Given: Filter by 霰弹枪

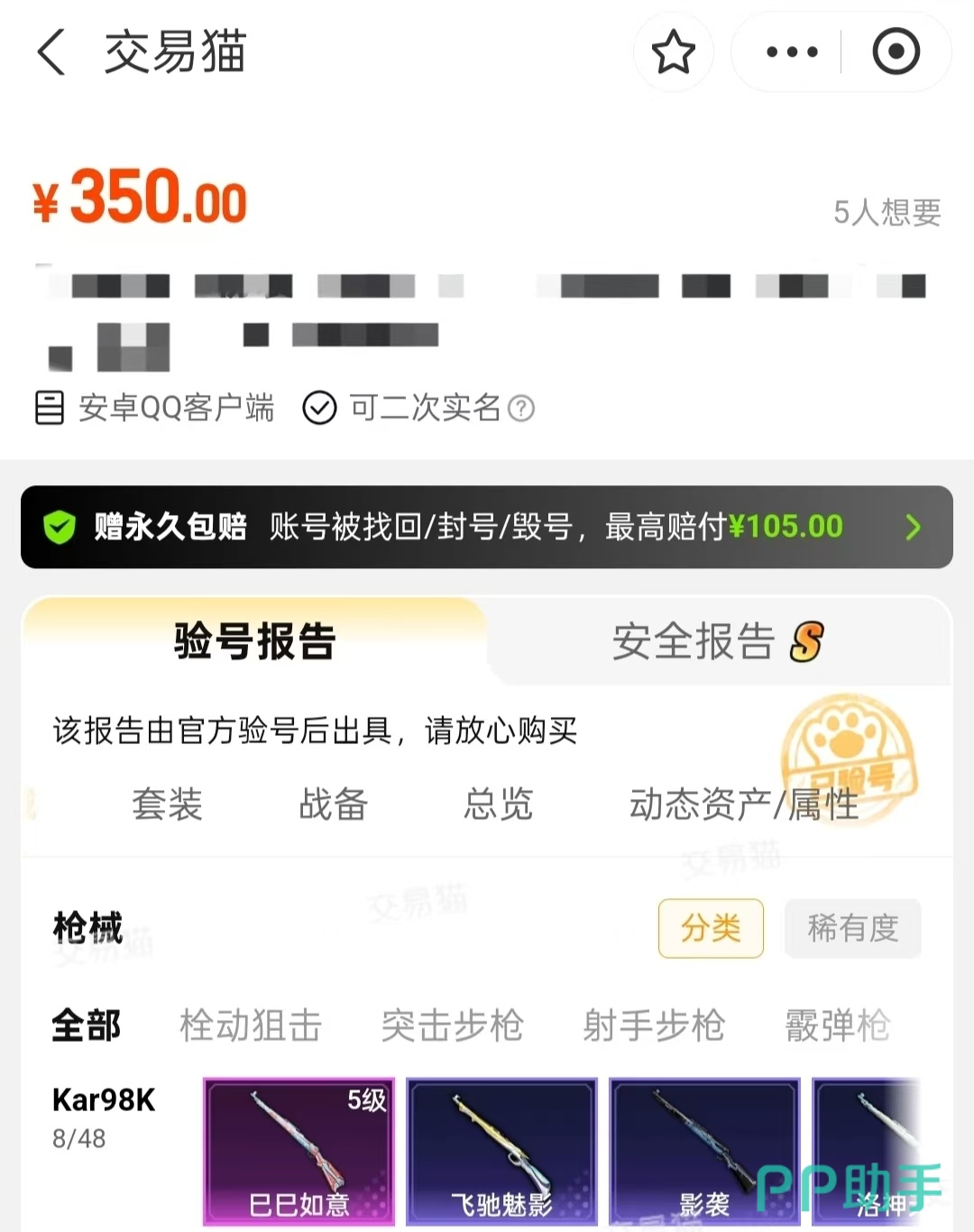Looking at the screenshot, I should pos(838,1025).
